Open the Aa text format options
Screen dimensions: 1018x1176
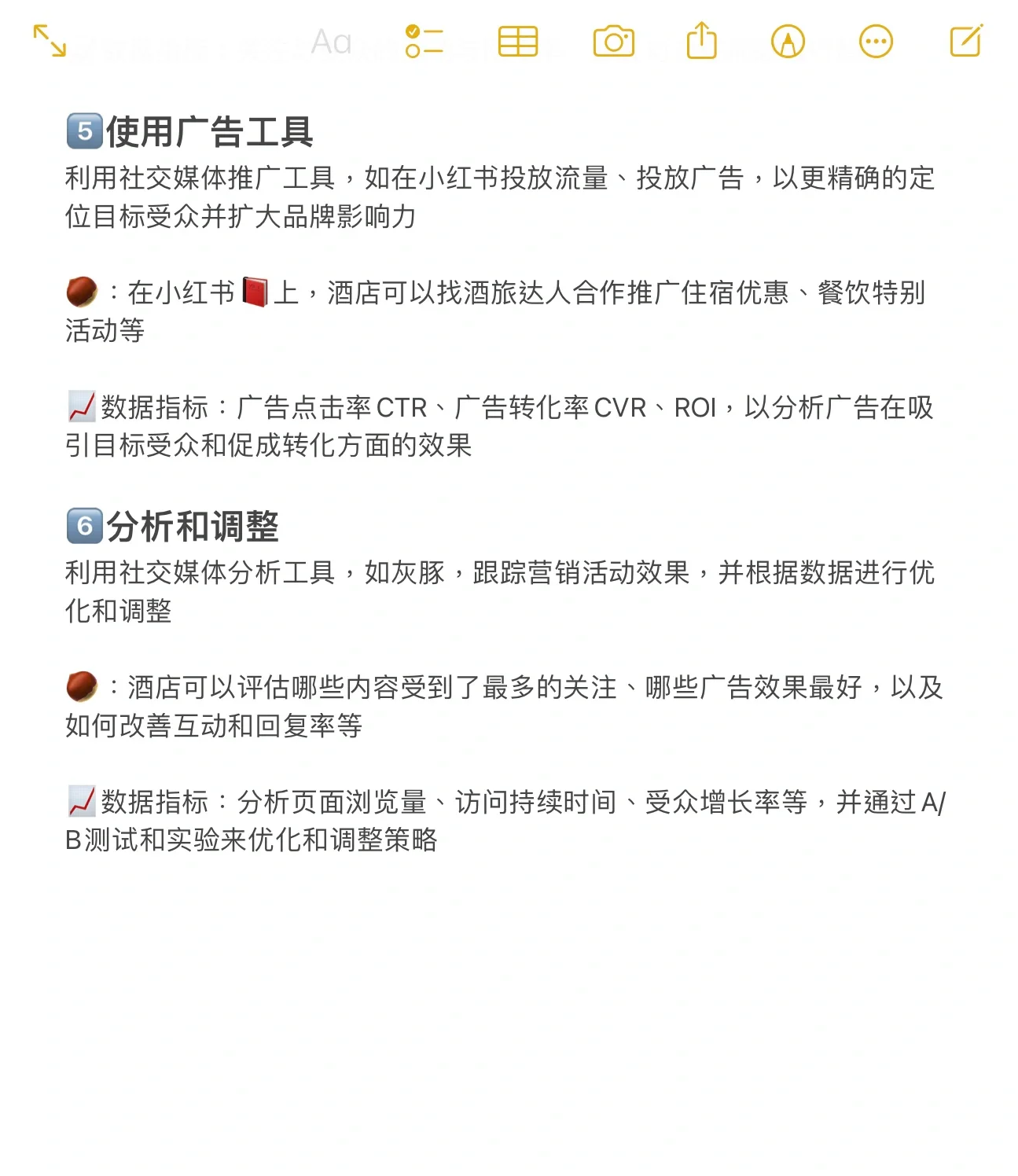click(331, 42)
